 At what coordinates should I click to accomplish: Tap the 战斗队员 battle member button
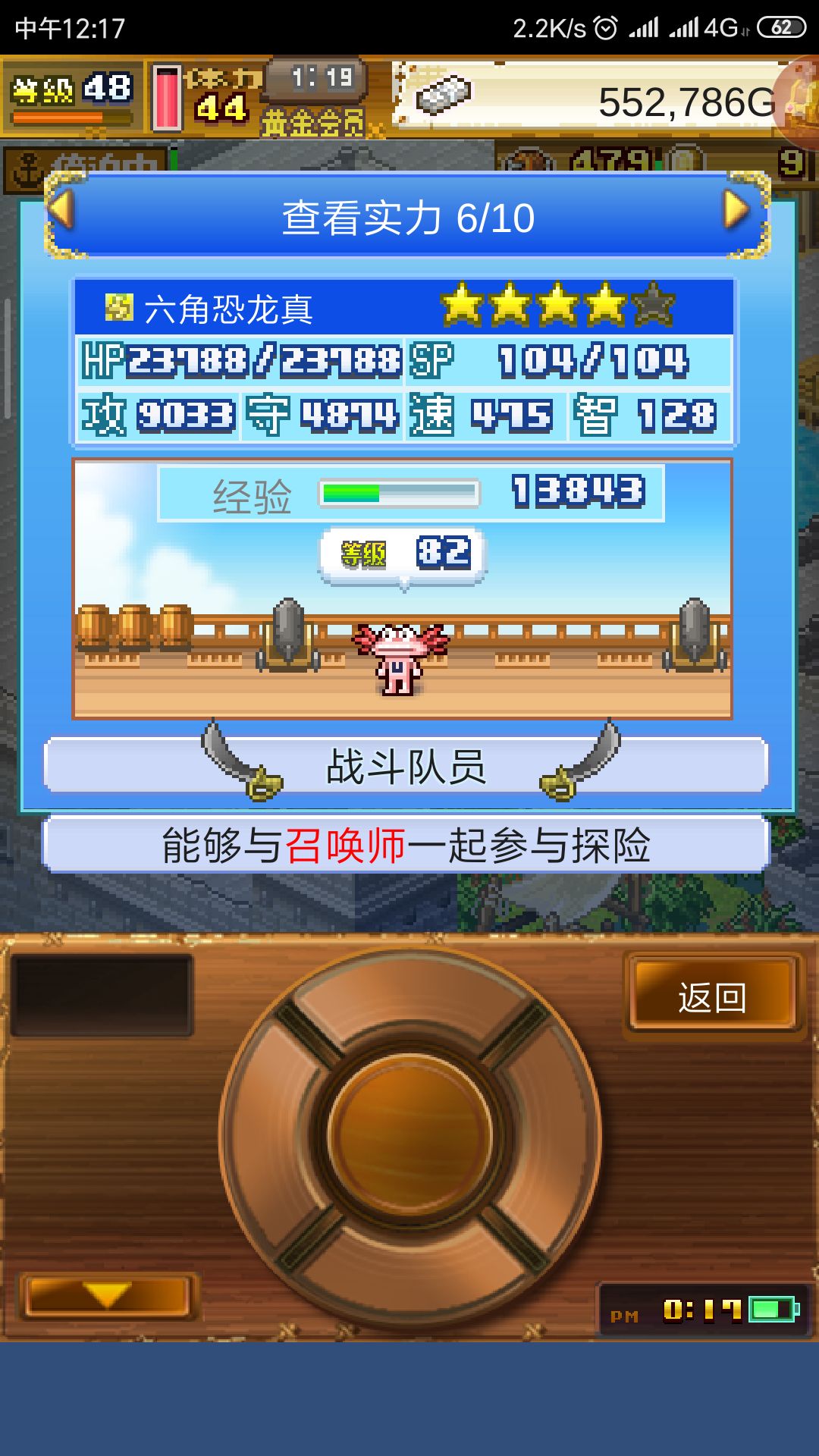tap(406, 766)
